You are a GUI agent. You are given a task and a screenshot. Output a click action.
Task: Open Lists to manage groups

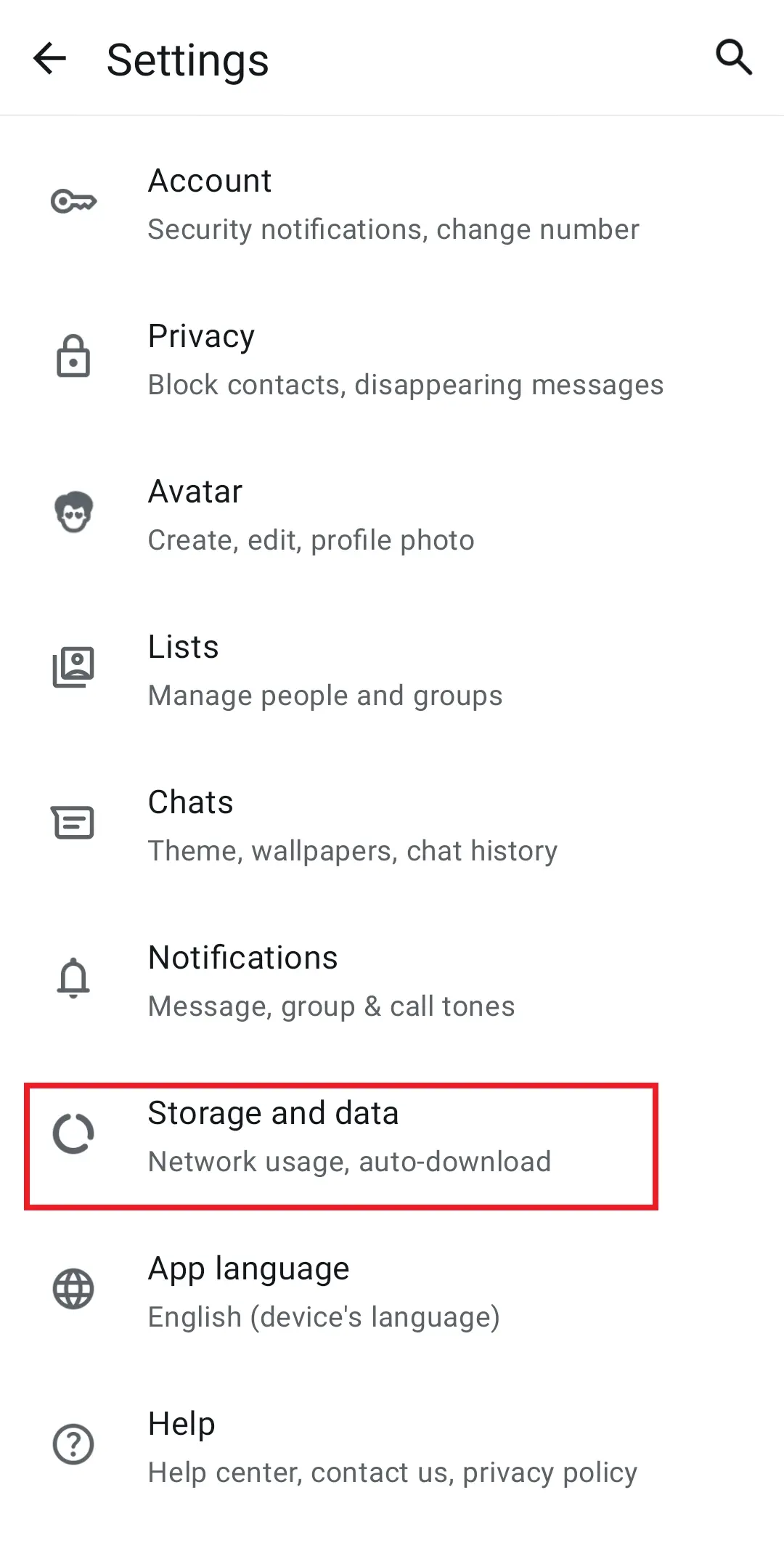392,669
